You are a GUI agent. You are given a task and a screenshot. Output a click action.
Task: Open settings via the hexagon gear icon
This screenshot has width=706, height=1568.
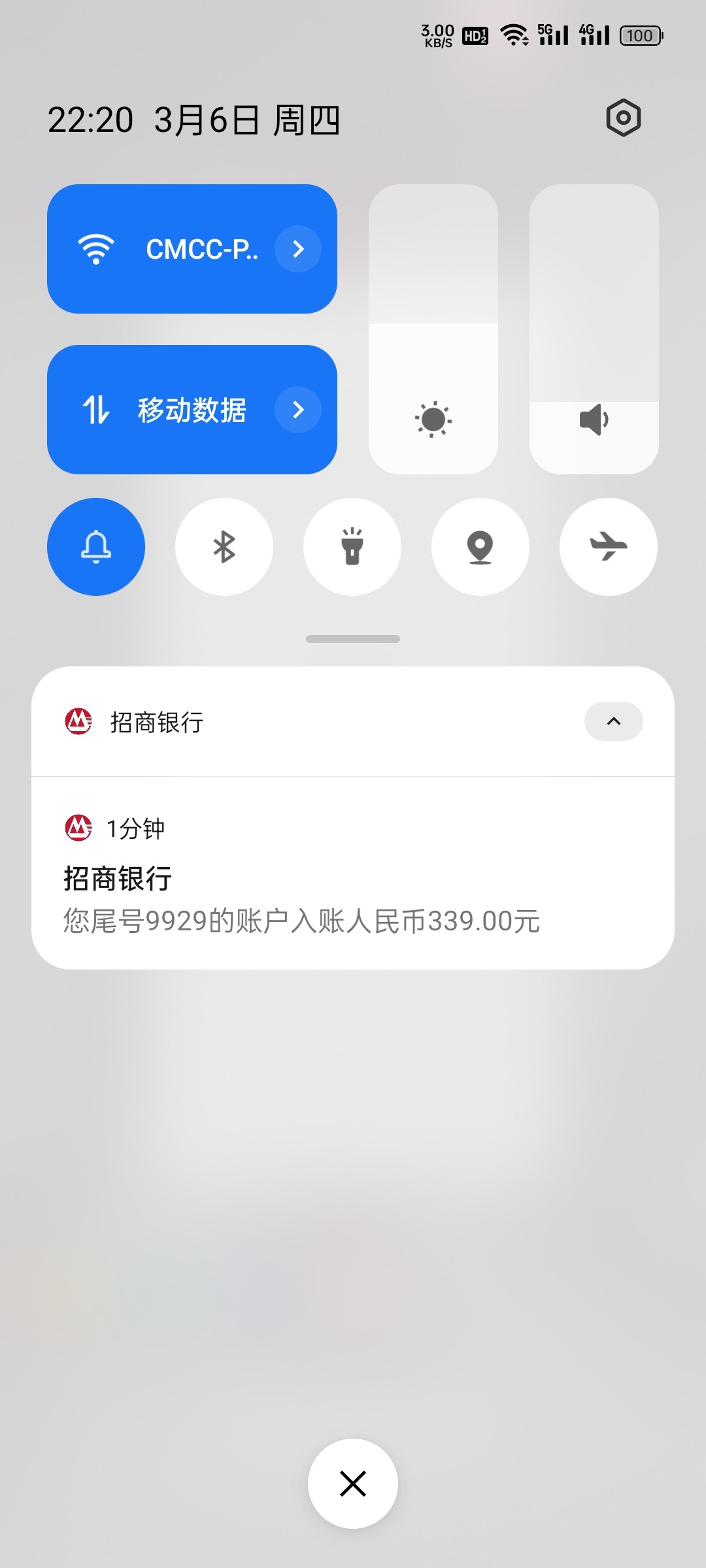click(623, 118)
